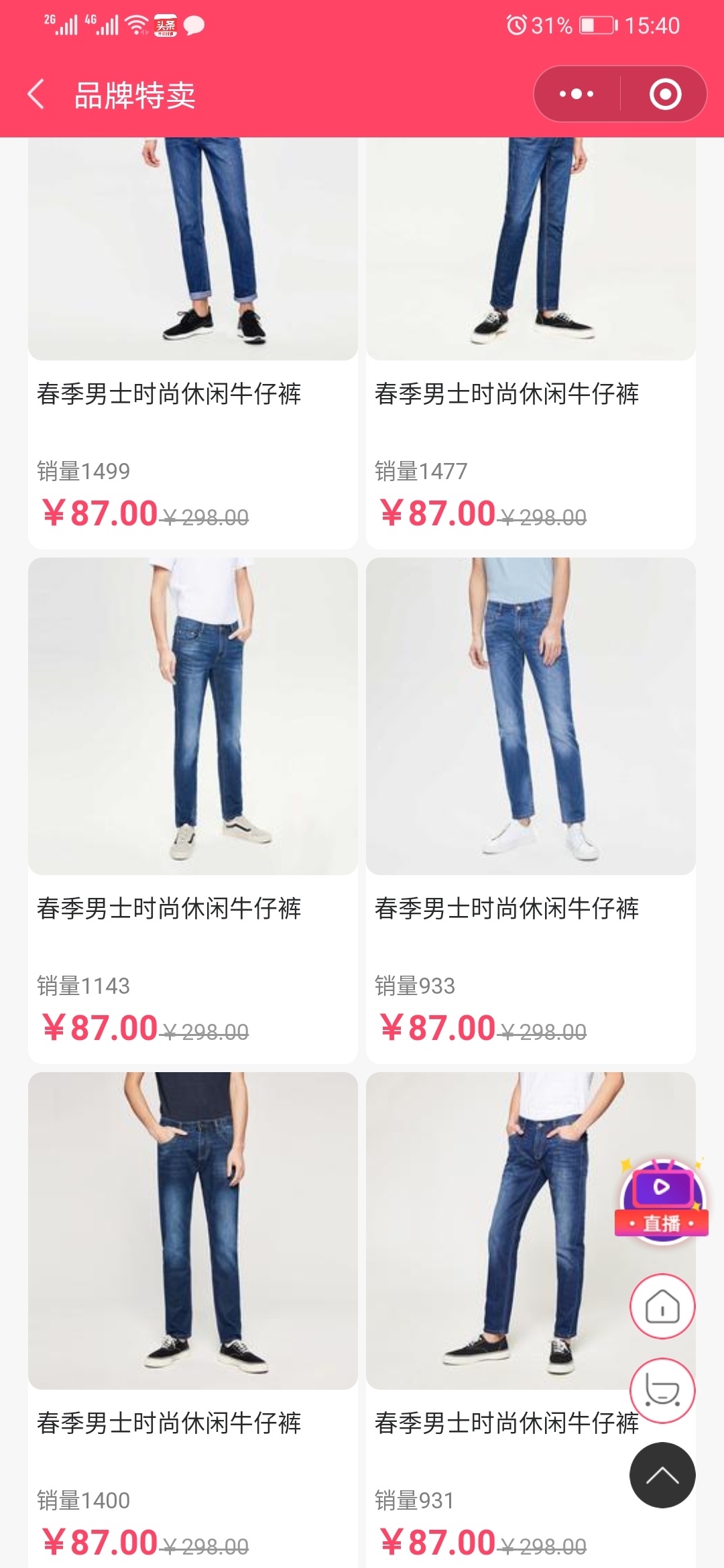Open the 直播 live stream floating button
This screenshot has width=724, height=1568.
pos(662,1201)
